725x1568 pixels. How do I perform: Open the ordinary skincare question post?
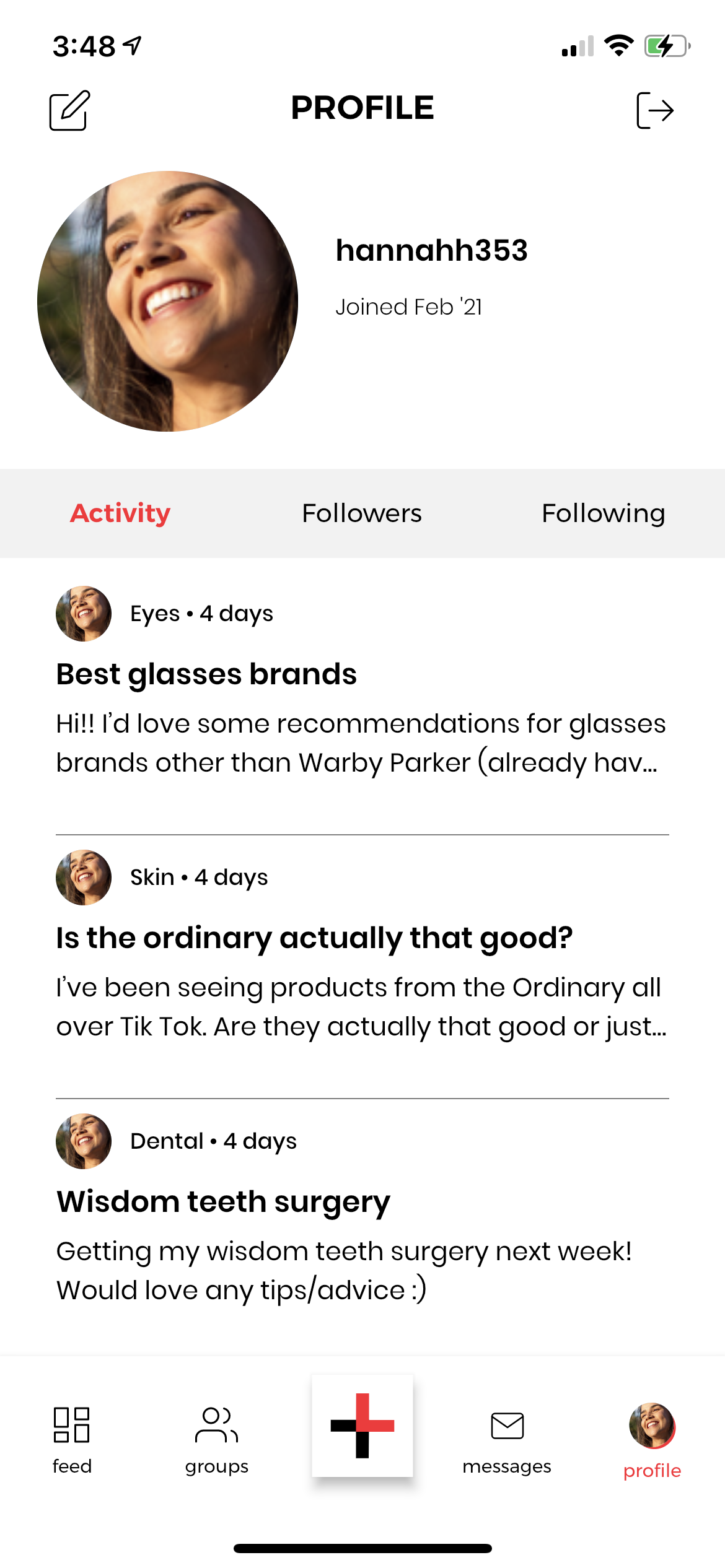click(314, 938)
